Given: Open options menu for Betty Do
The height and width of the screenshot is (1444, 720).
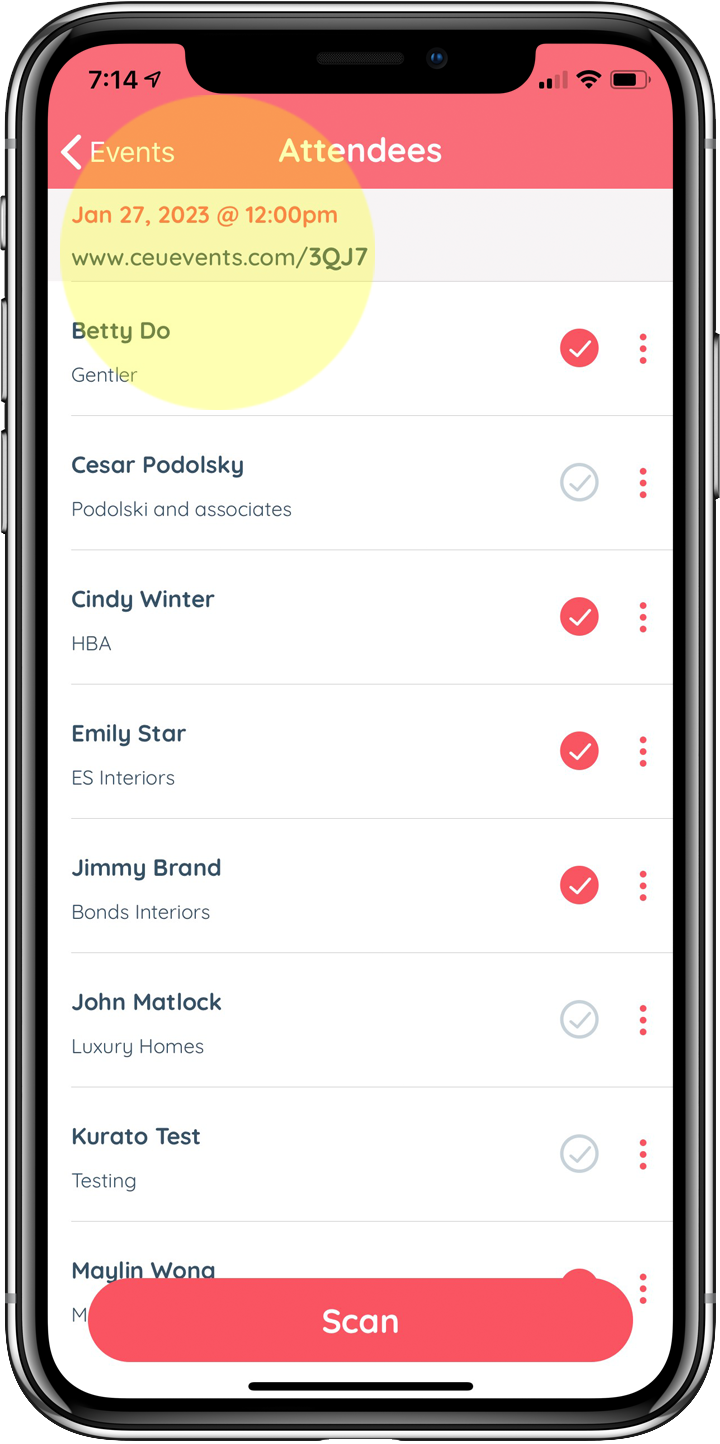Looking at the screenshot, I should point(643,349).
